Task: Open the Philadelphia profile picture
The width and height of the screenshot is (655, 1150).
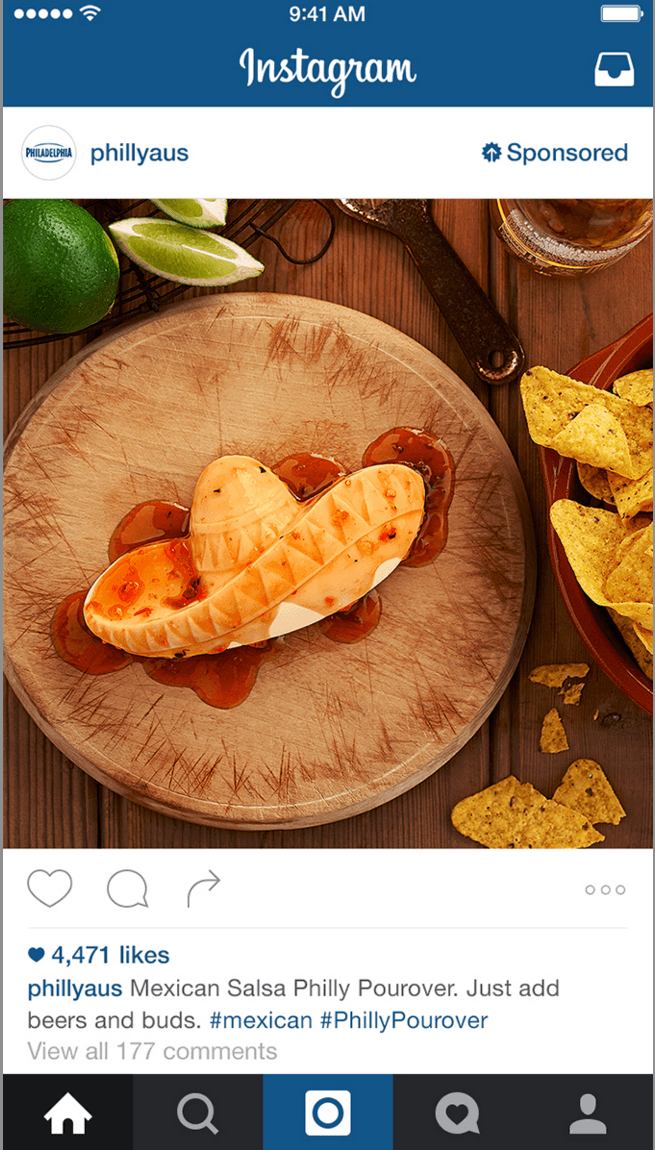Action: pos(49,153)
